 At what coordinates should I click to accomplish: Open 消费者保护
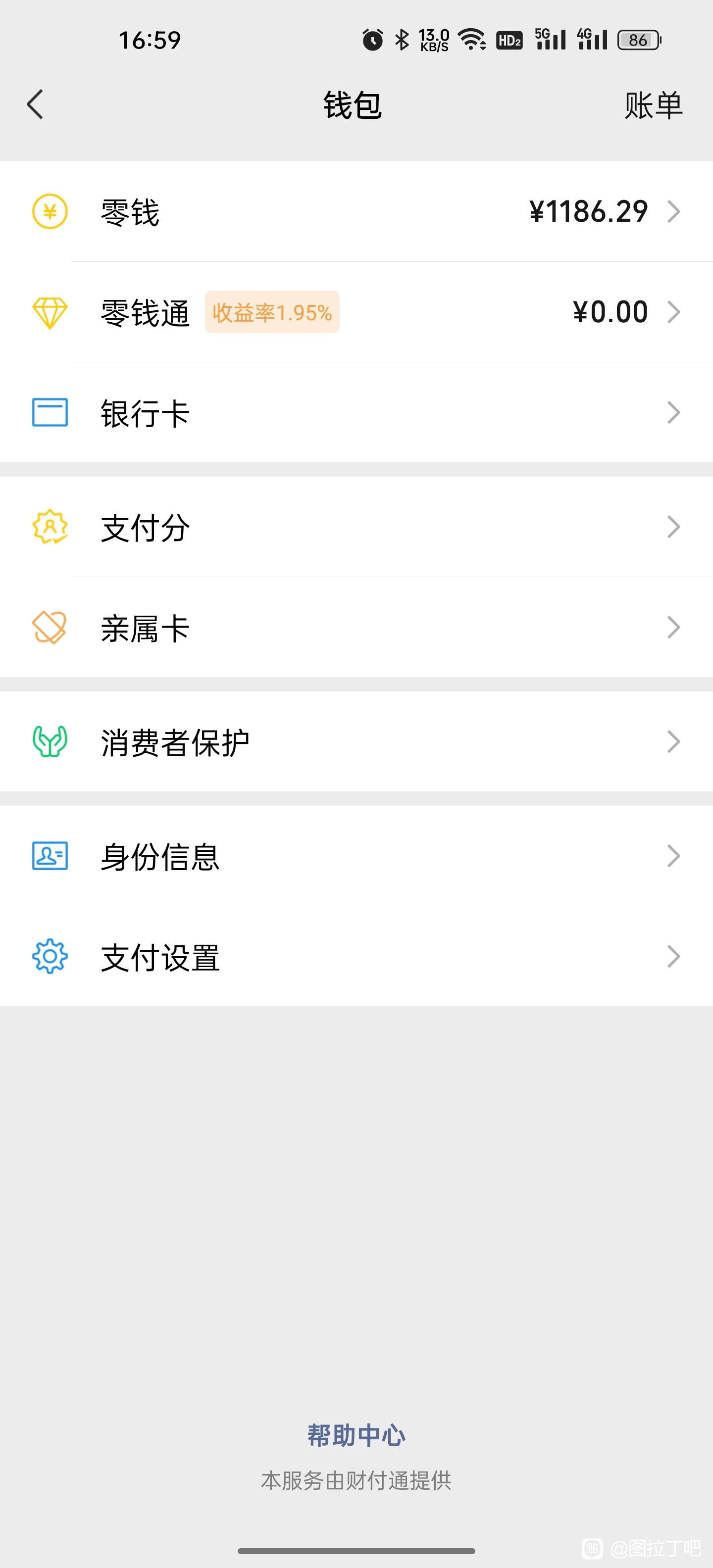(356, 741)
